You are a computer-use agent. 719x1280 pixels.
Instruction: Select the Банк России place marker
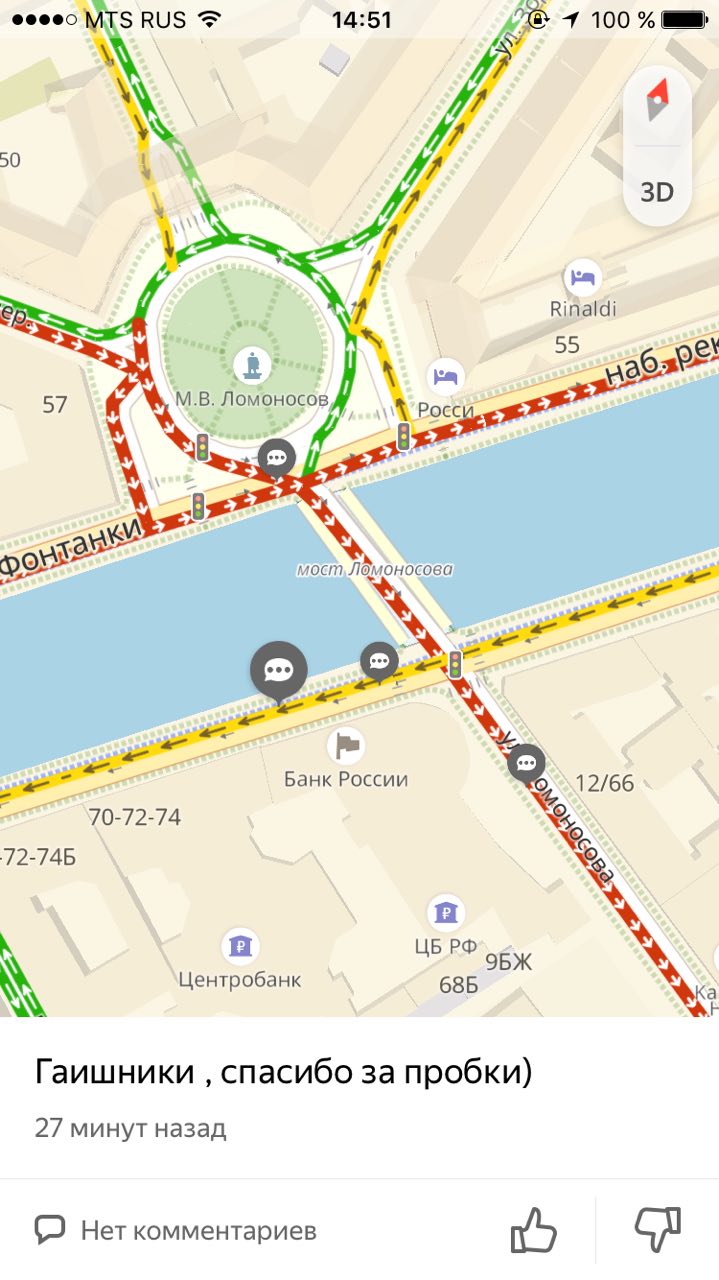point(346,745)
